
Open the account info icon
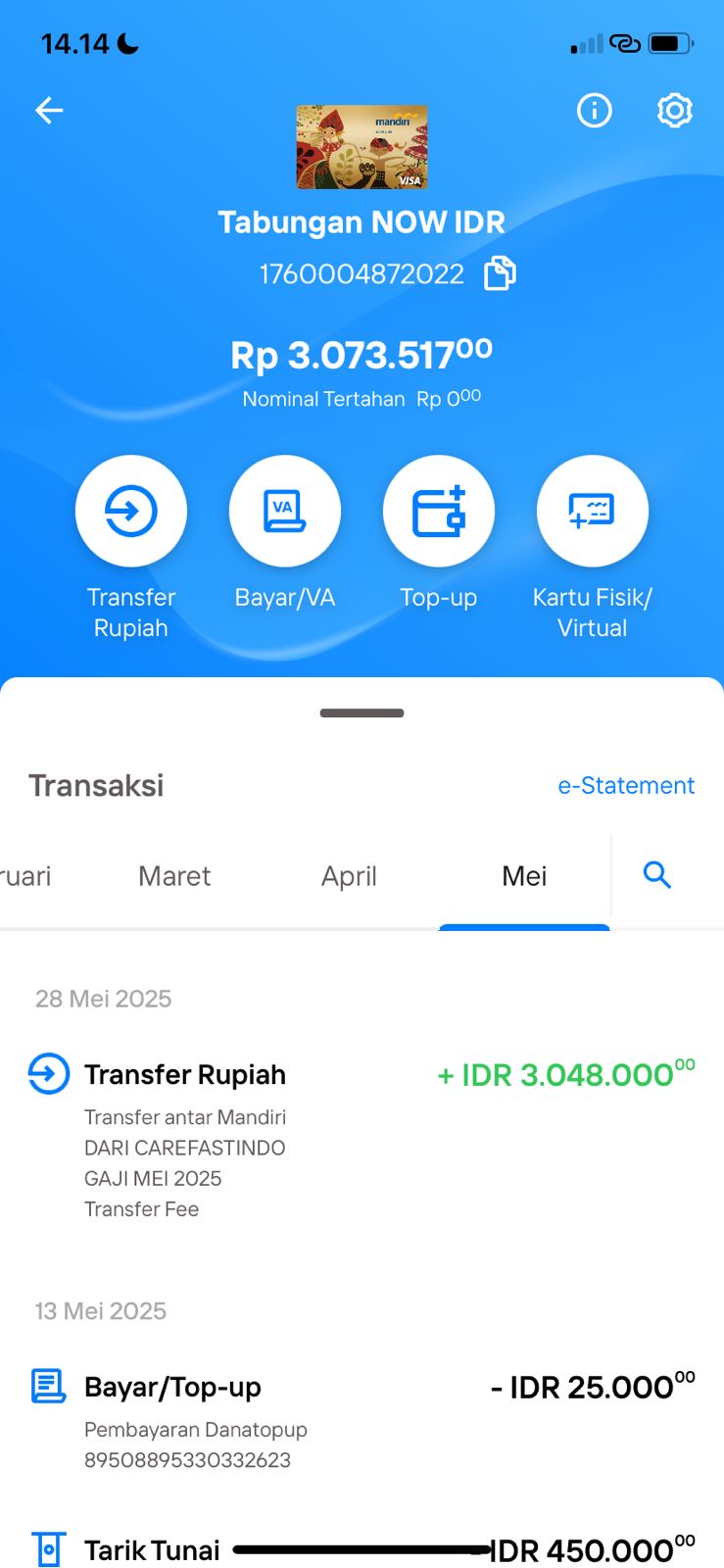click(594, 111)
